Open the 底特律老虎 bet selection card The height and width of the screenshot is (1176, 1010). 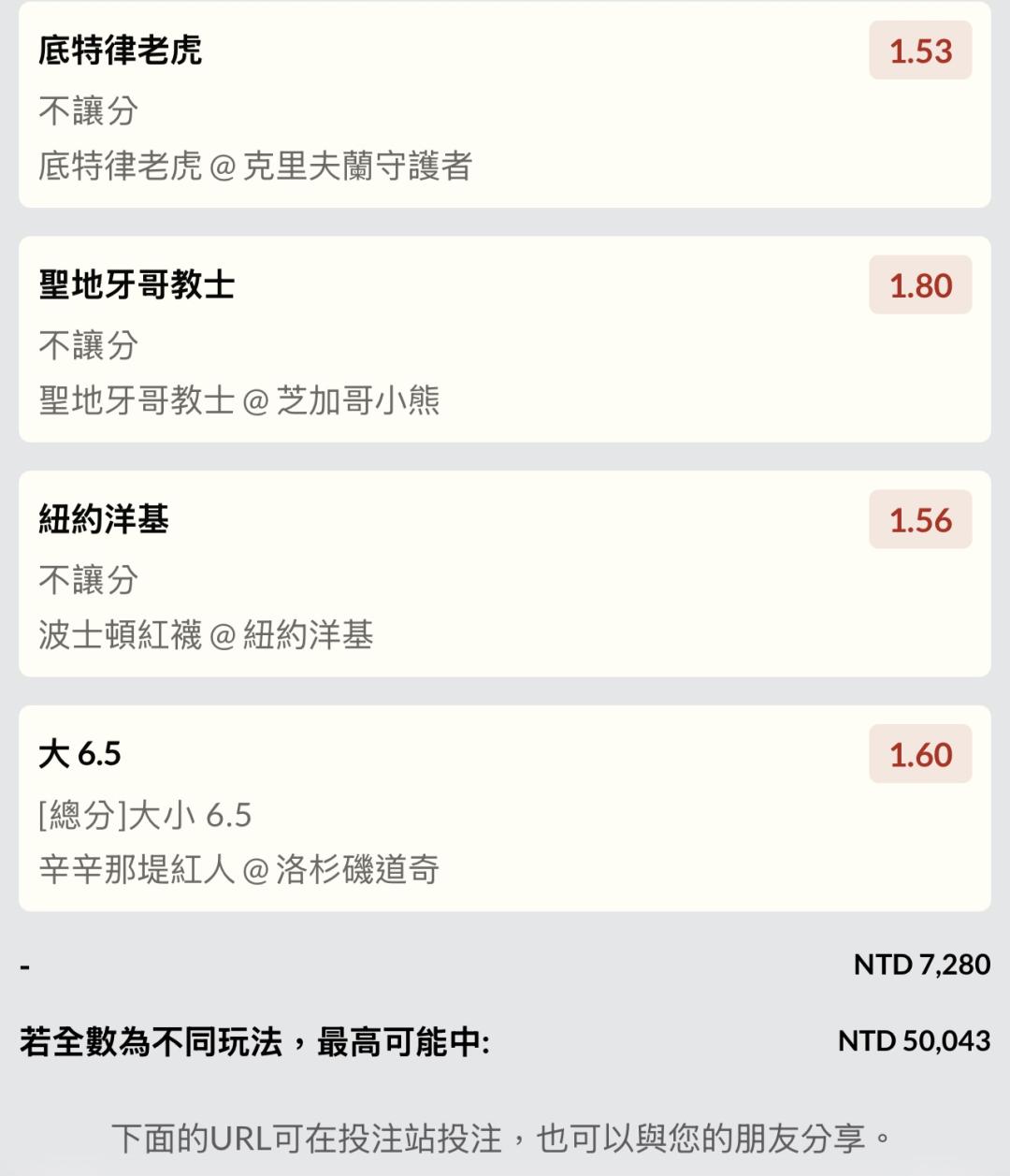coord(503,106)
